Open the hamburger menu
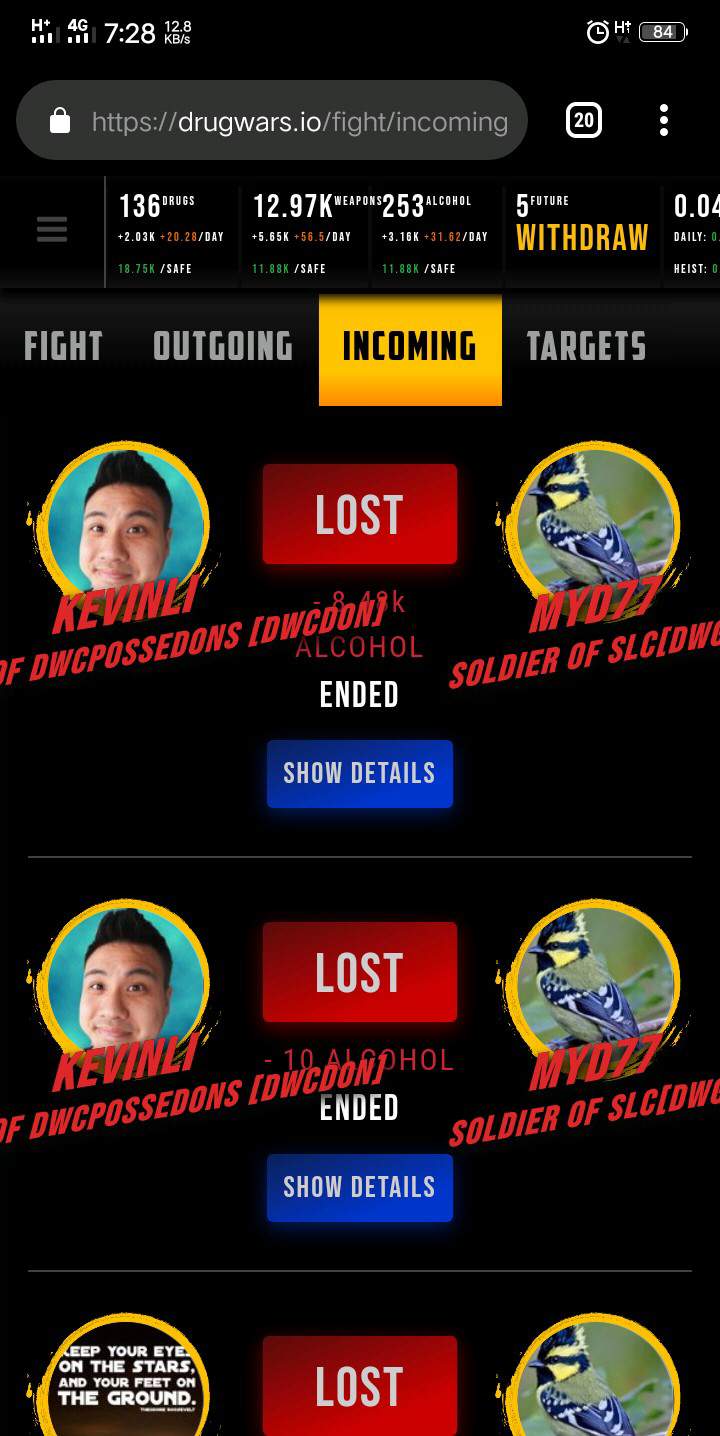Viewport: 720px width, 1436px height. coord(52,230)
